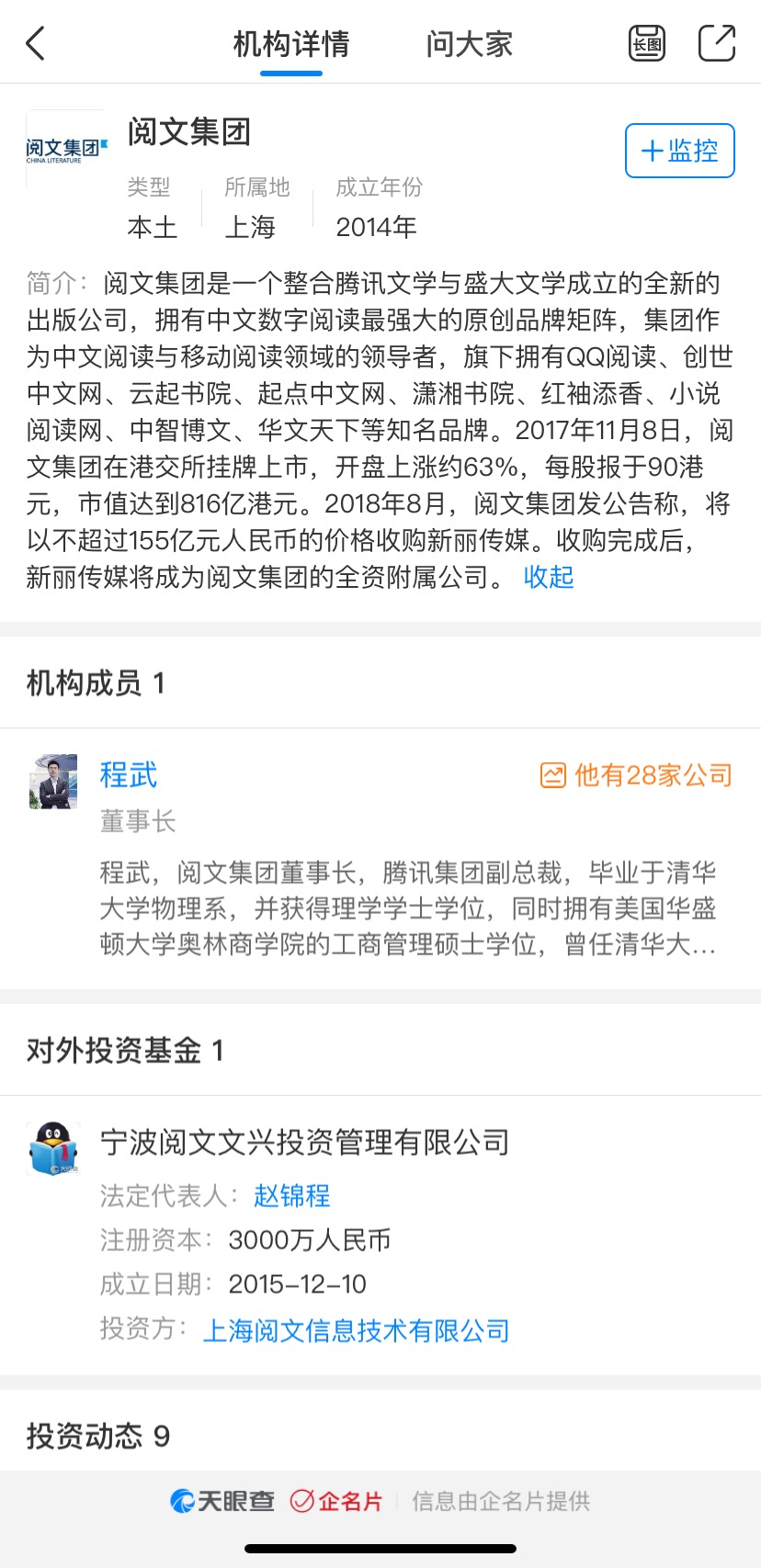This screenshot has height=1568, width=761.
Task: Switch to the 问大家 tab
Action: [x=469, y=43]
